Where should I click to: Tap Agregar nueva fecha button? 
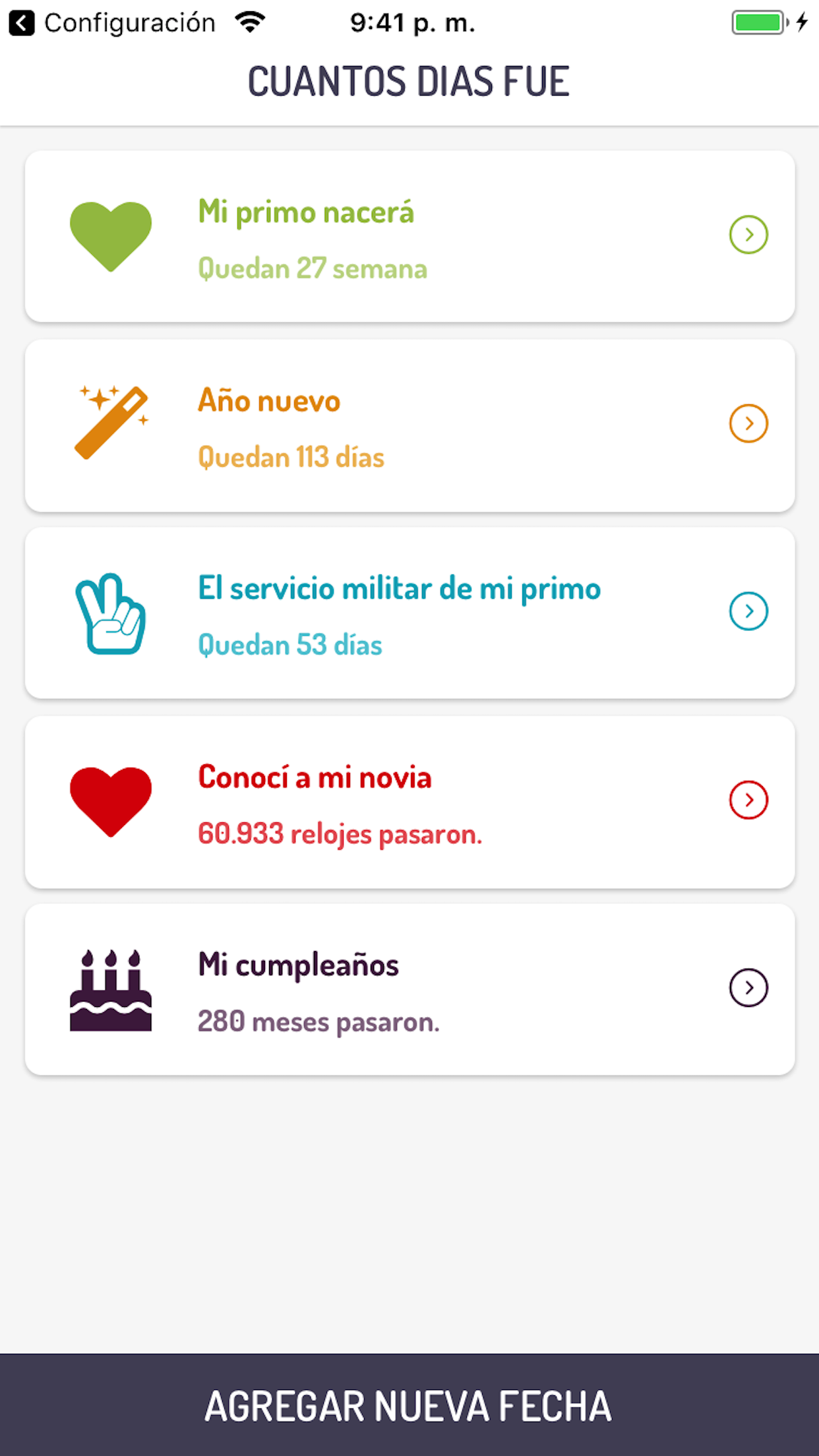pyautogui.click(x=409, y=1405)
